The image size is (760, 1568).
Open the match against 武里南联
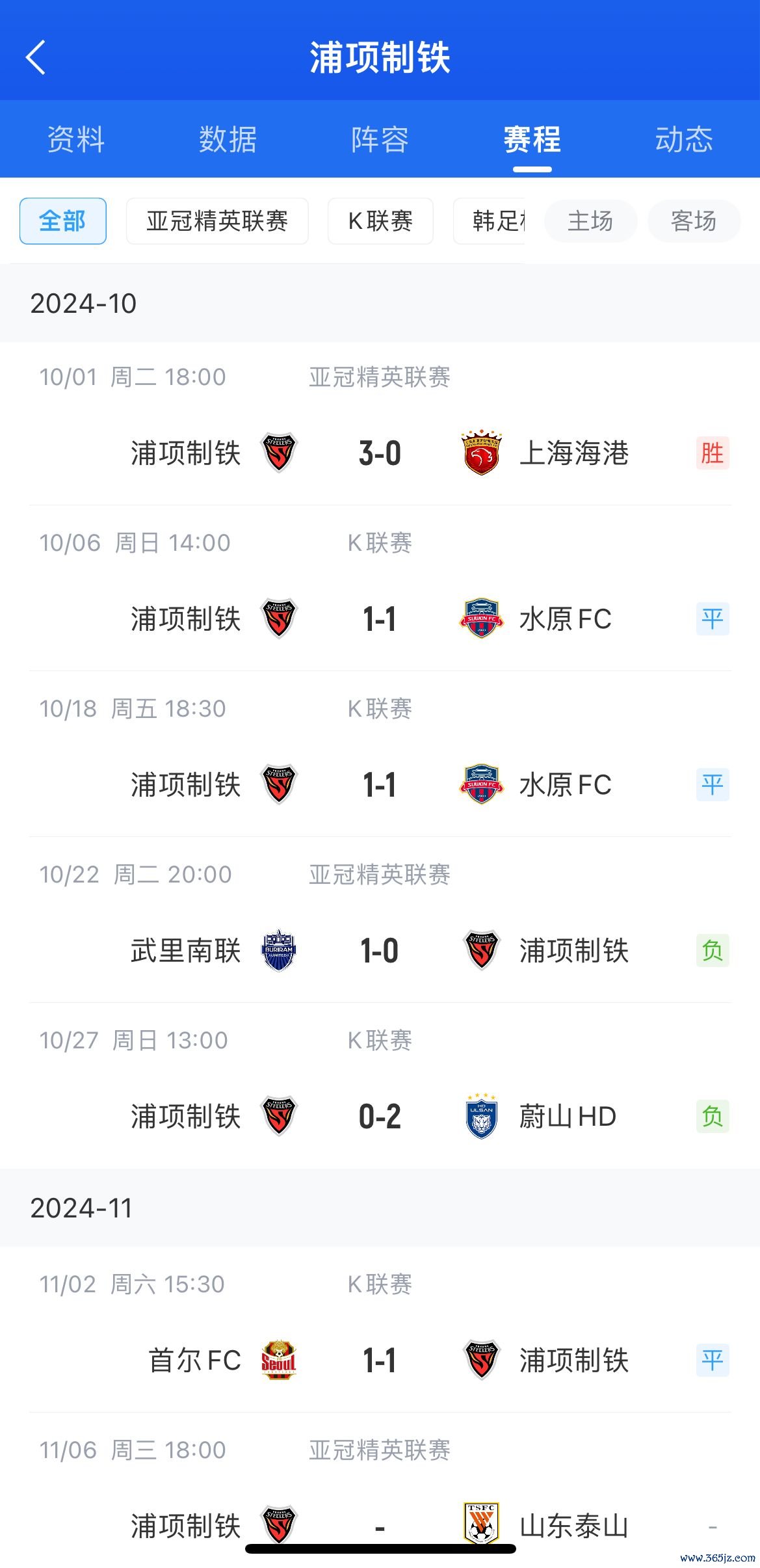tap(380, 920)
